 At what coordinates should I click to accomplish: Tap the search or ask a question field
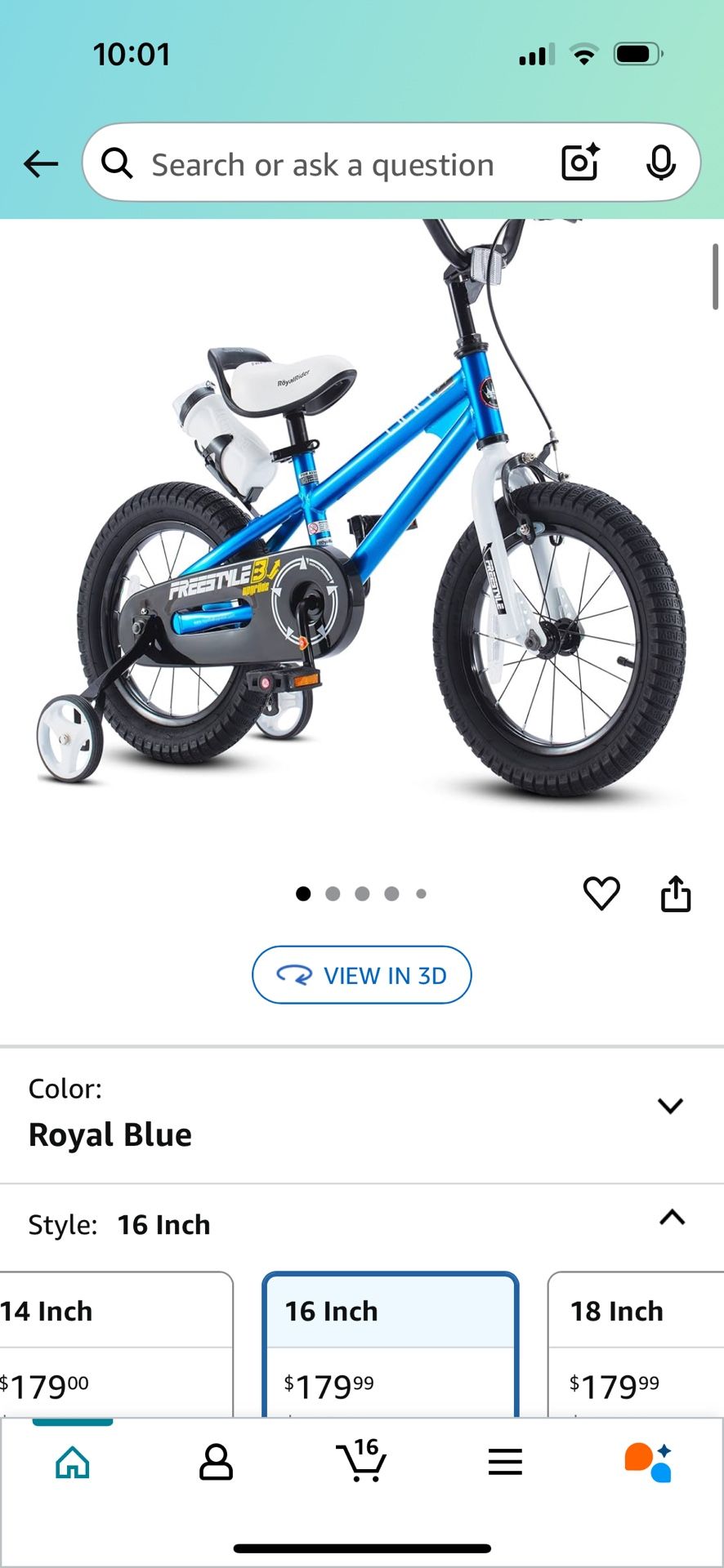(323, 164)
